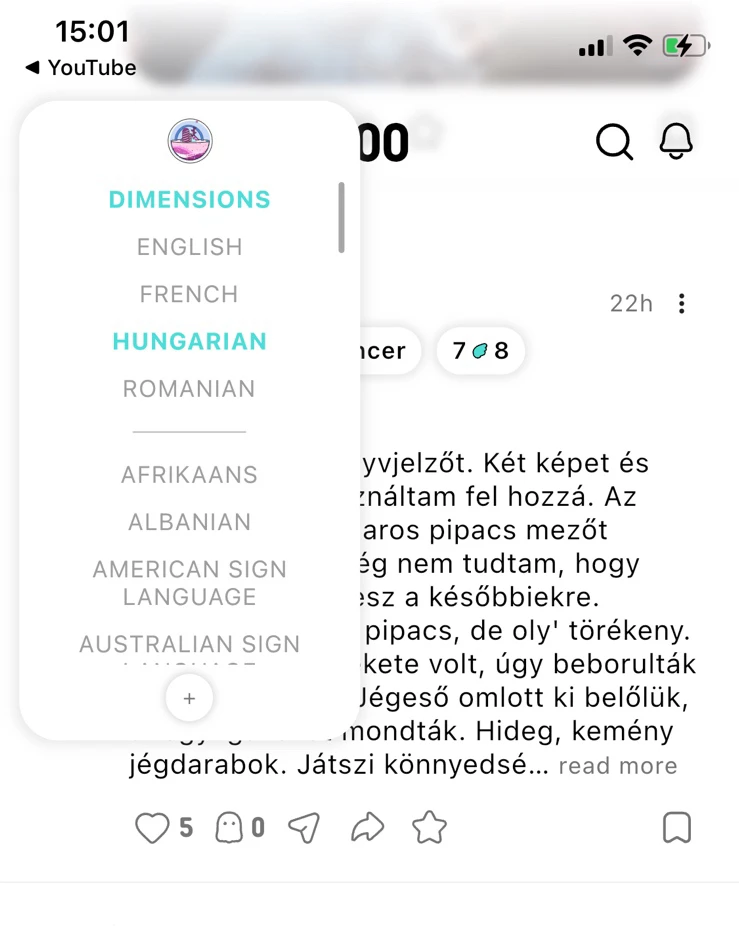Open the search icon
This screenshot has height=926, width=739.
pyautogui.click(x=614, y=142)
